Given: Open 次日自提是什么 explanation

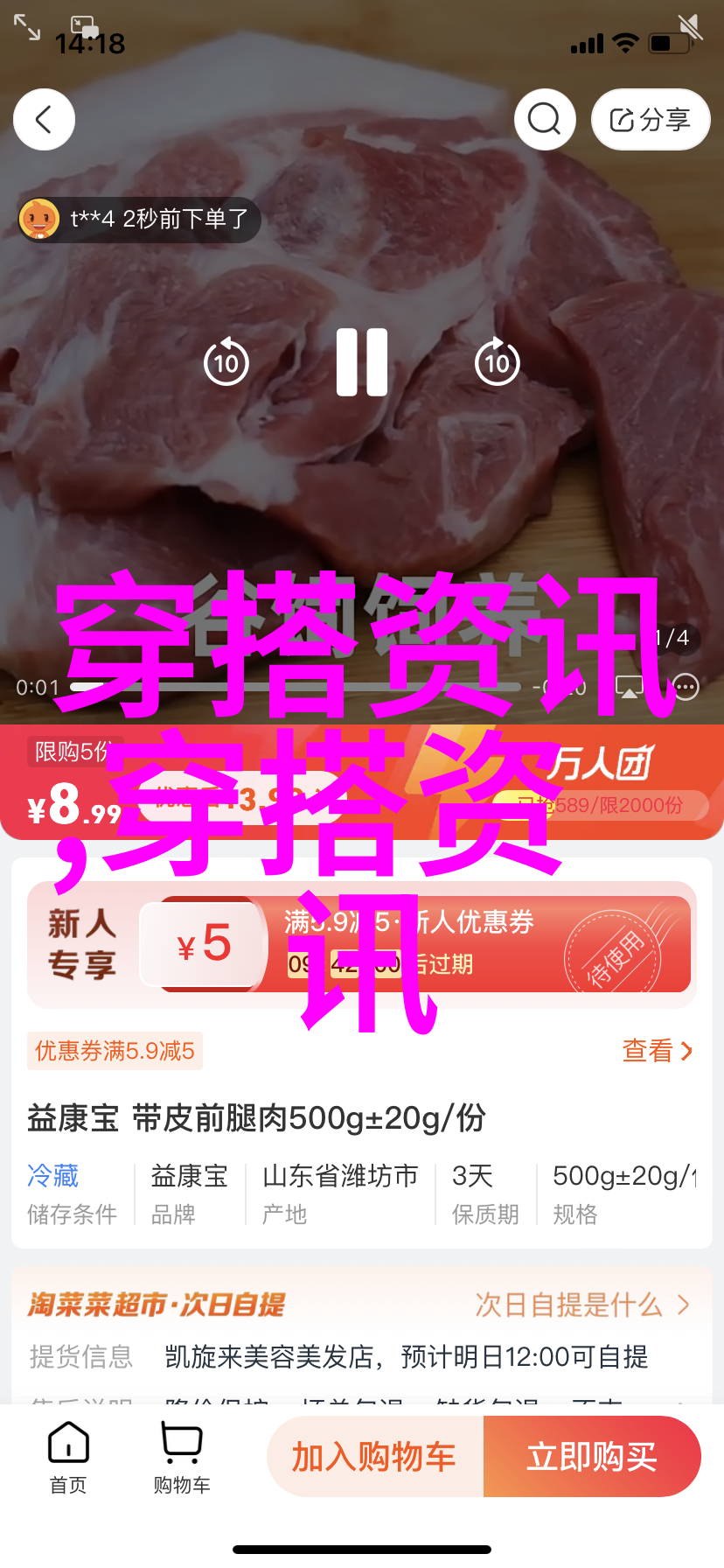Looking at the screenshot, I should click(x=581, y=1305).
